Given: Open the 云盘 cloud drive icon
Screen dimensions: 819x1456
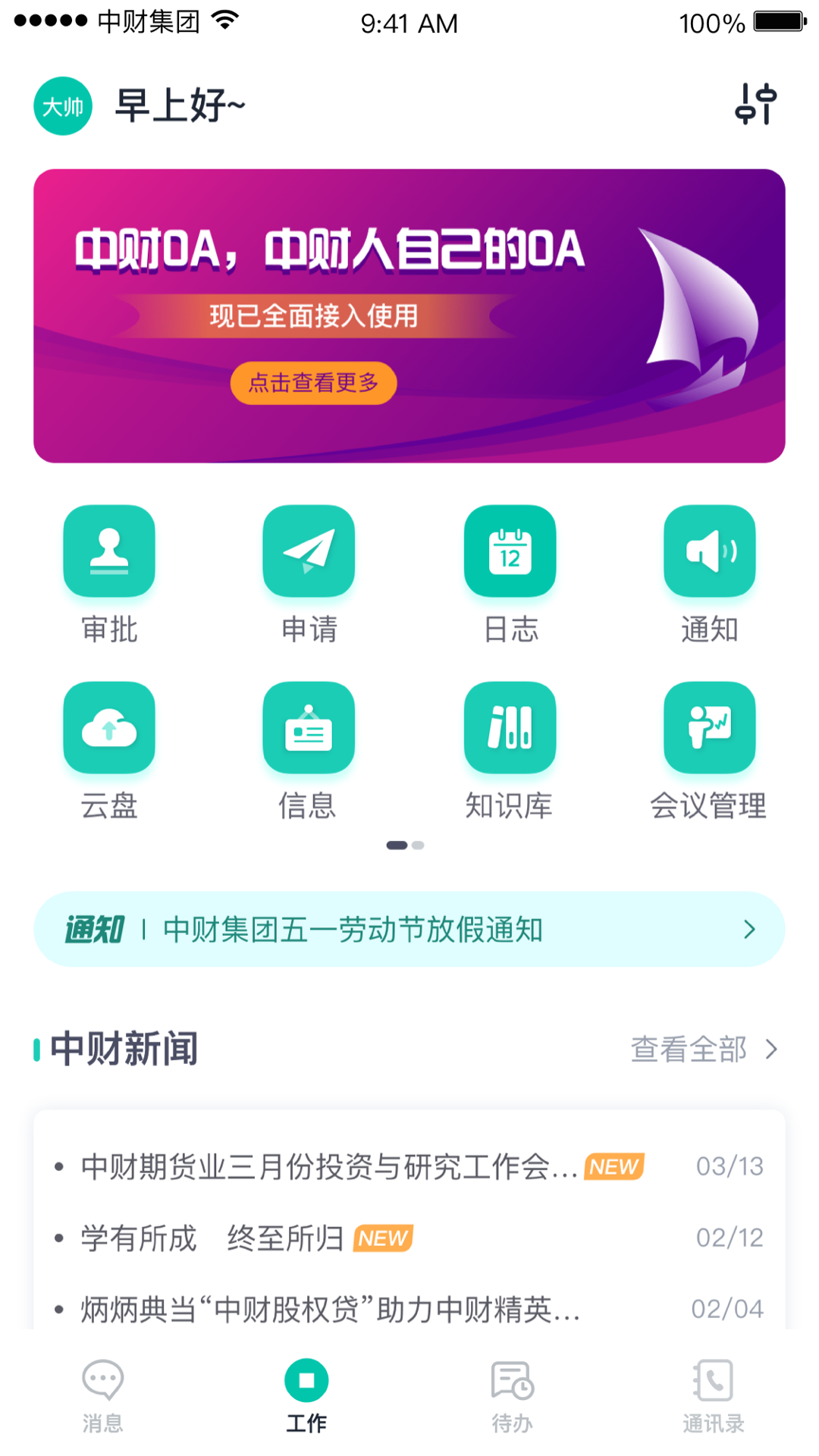Looking at the screenshot, I should [109, 728].
